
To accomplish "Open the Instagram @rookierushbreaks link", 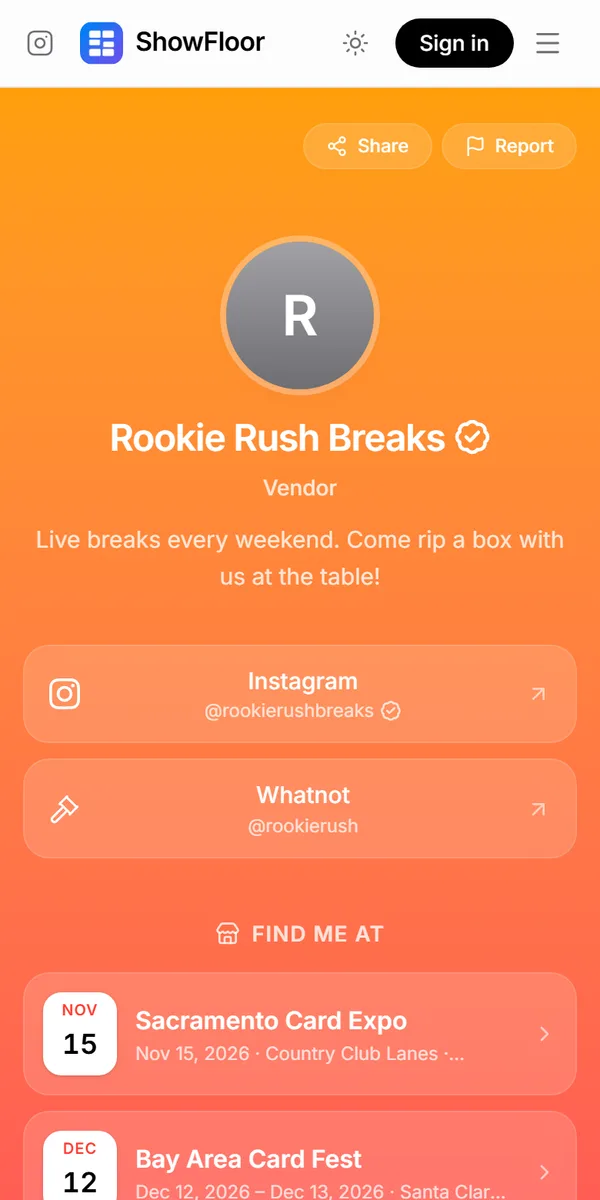I will coord(300,694).
